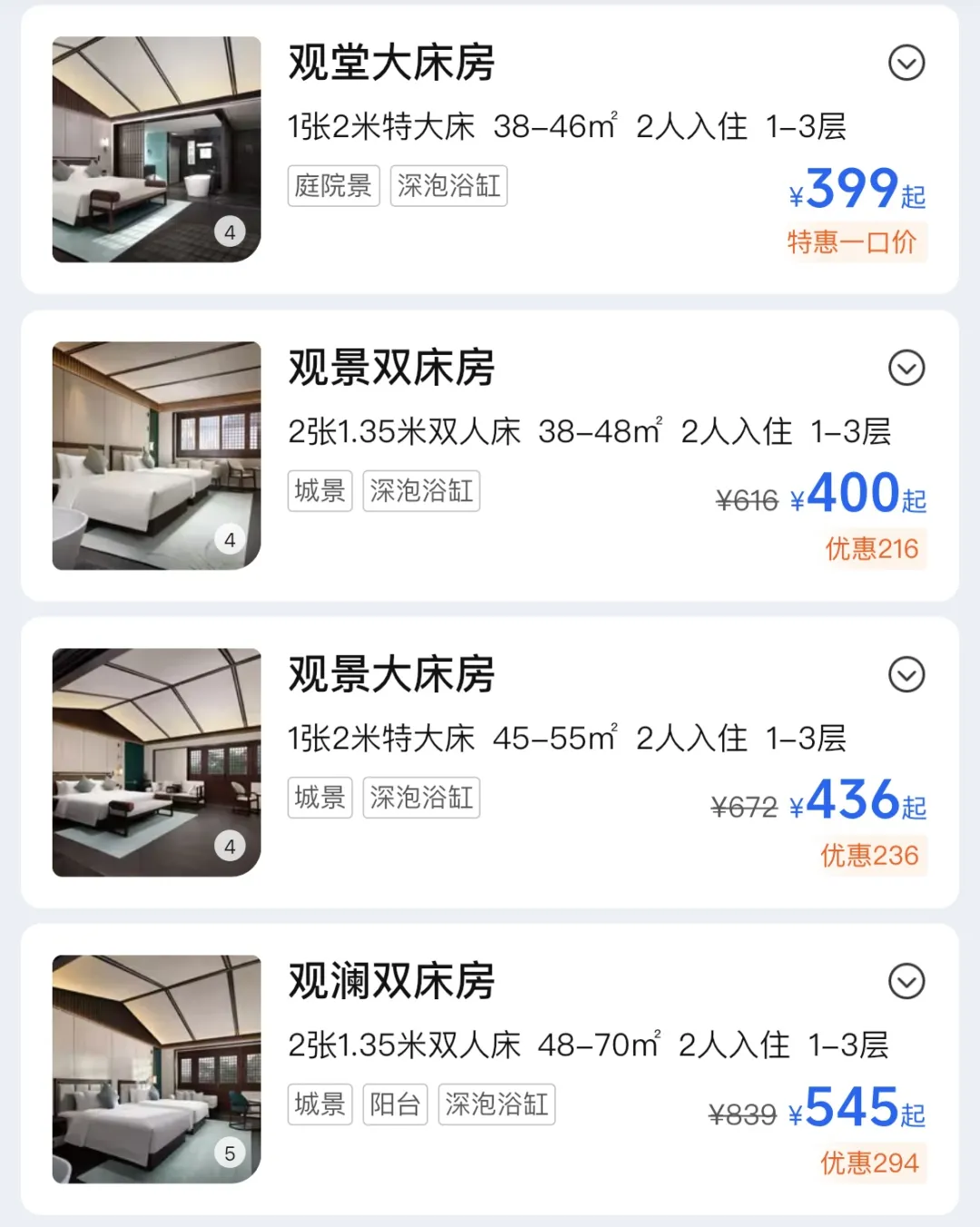The width and height of the screenshot is (980, 1227).
Task: Expand details for 观澜双床房 via chevron
Action: point(906,979)
